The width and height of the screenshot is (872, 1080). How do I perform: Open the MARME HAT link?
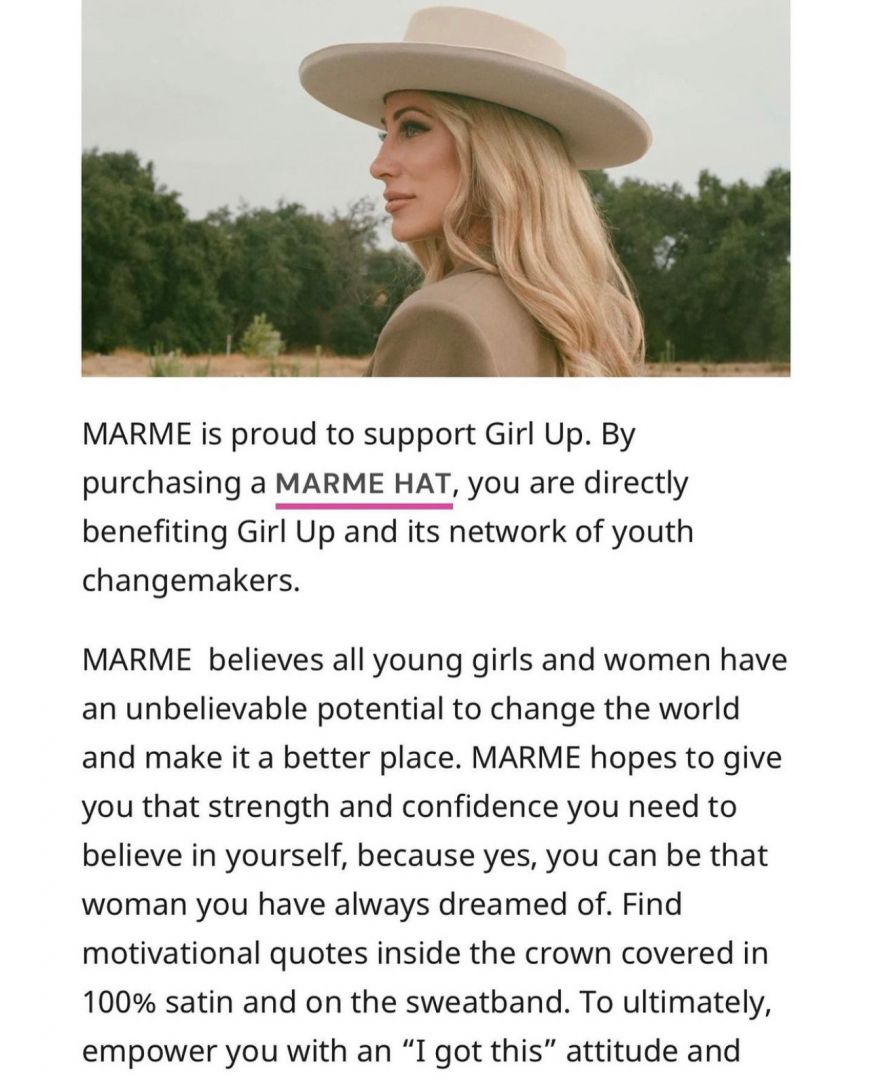(365, 484)
